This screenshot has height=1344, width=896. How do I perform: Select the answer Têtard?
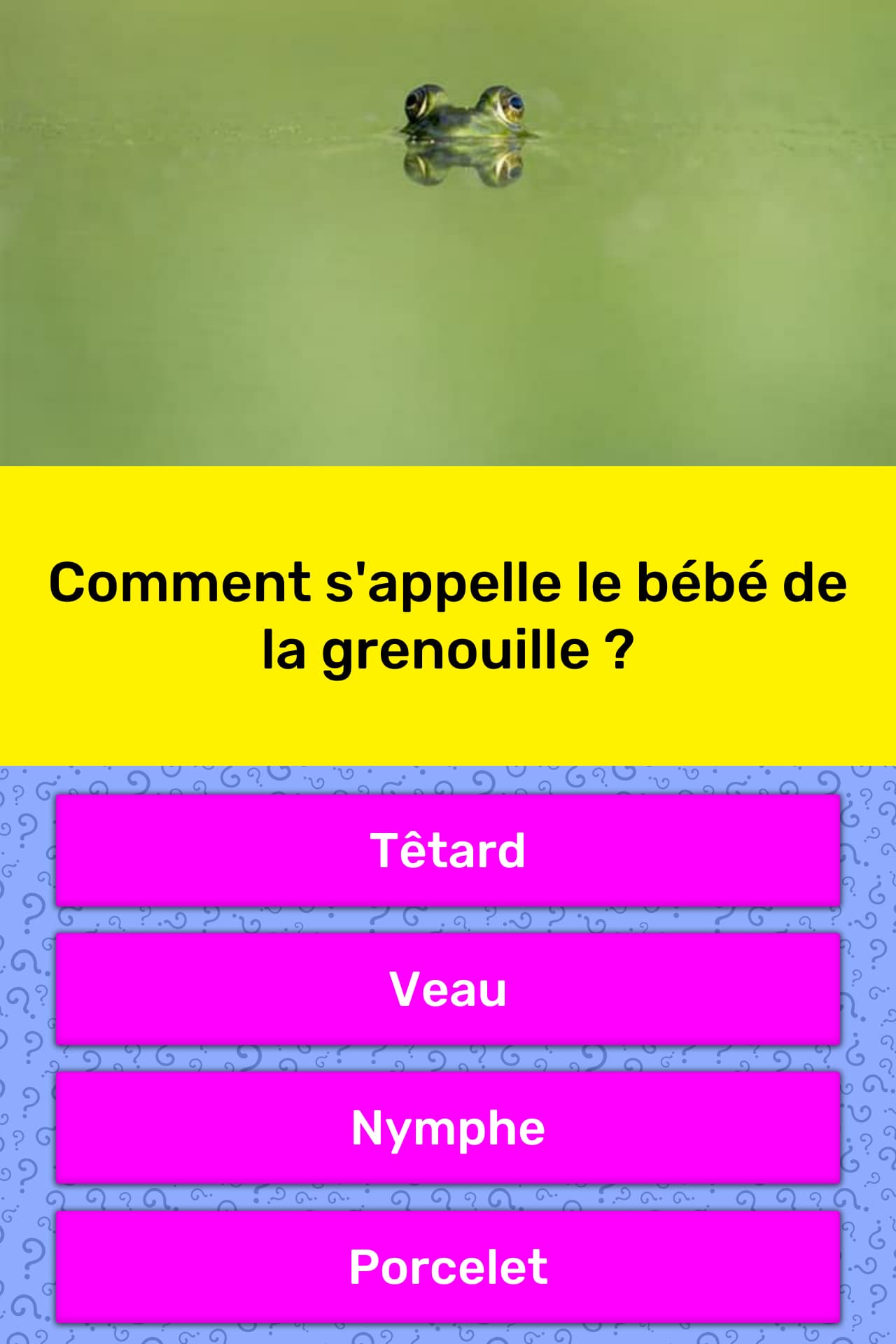click(x=448, y=850)
